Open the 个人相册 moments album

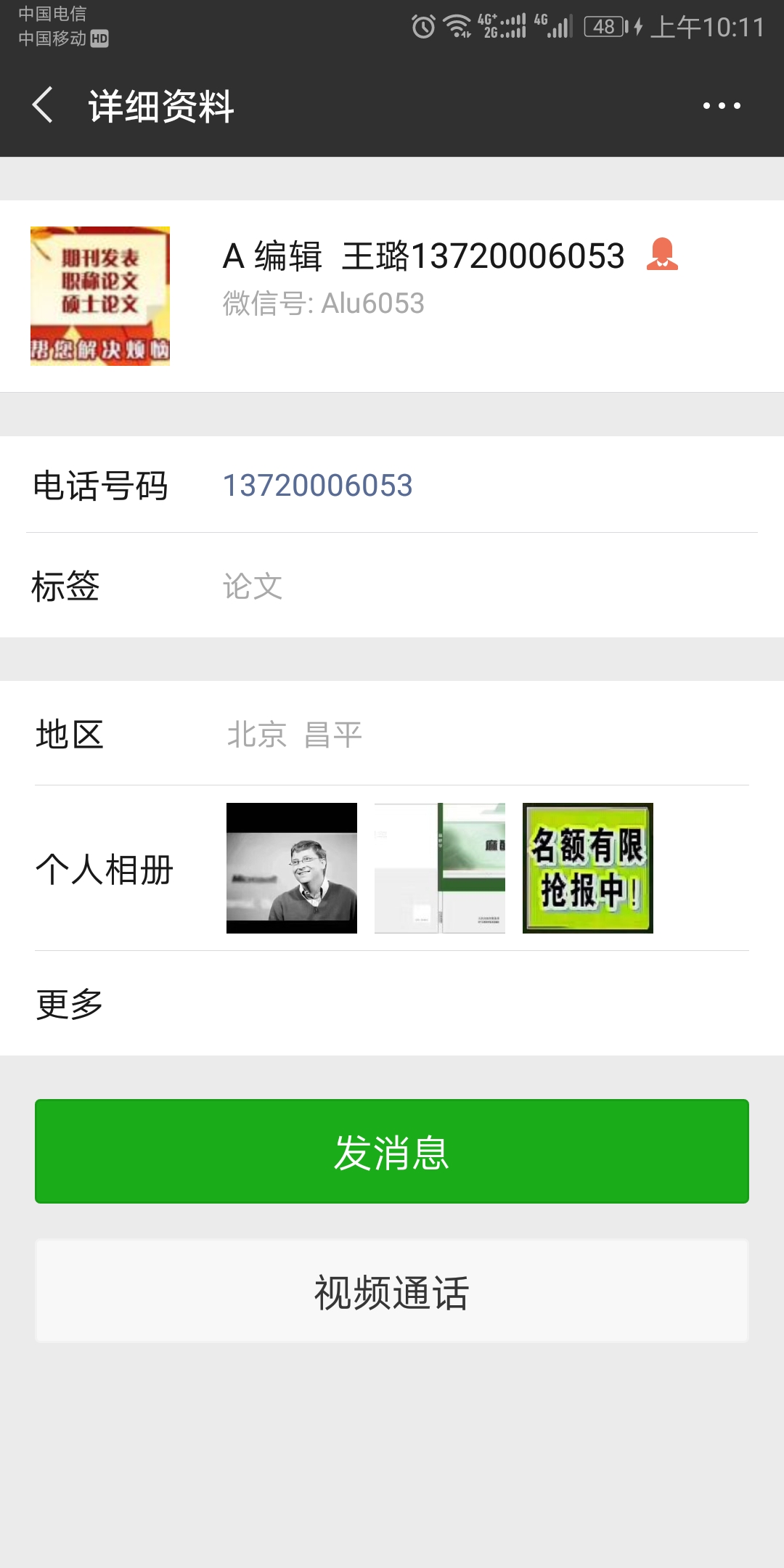(392, 868)
